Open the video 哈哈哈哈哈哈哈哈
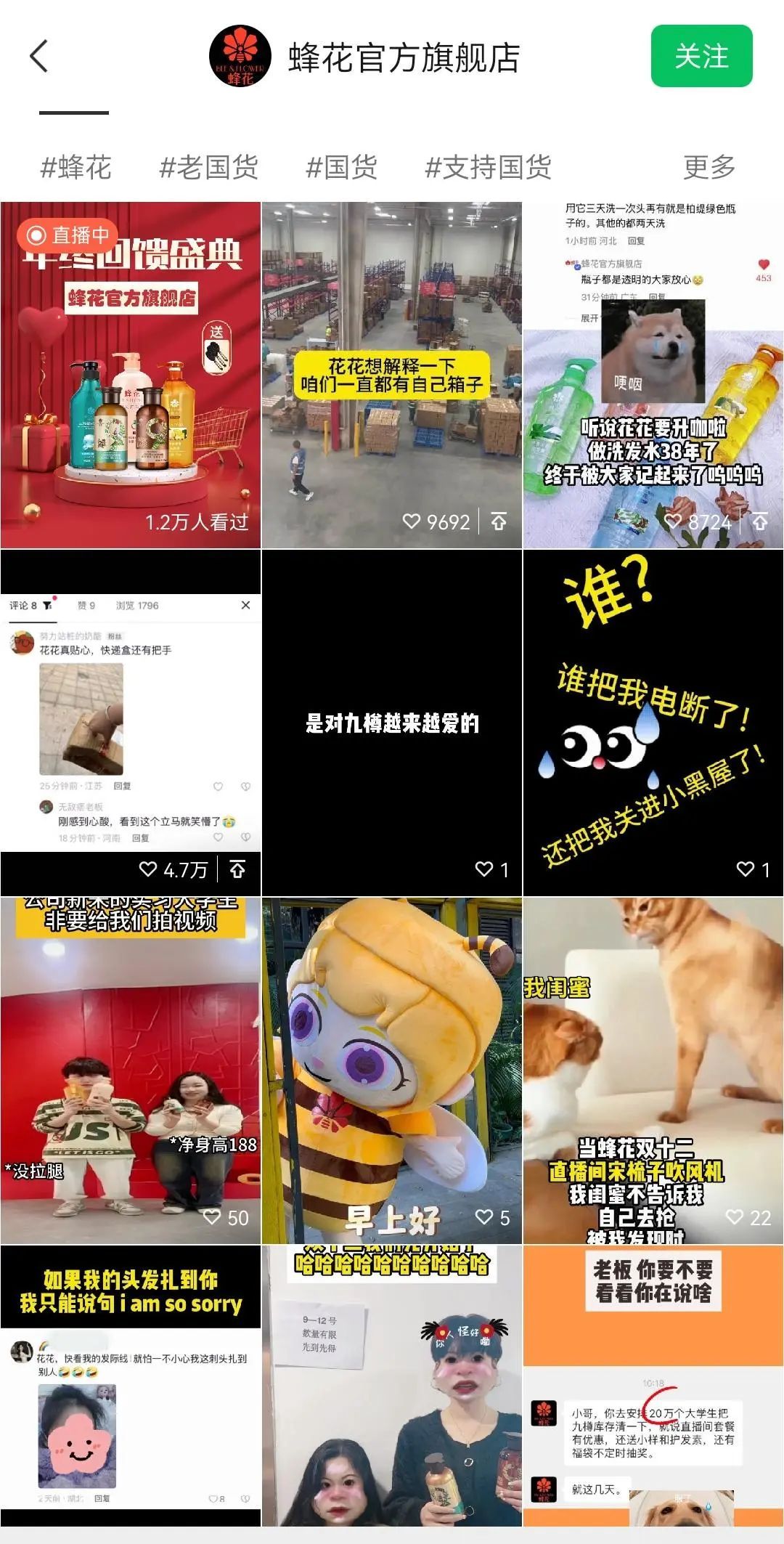This screenshot has width=784, height=1544. pyautogui.click(x=391, y=1386)
